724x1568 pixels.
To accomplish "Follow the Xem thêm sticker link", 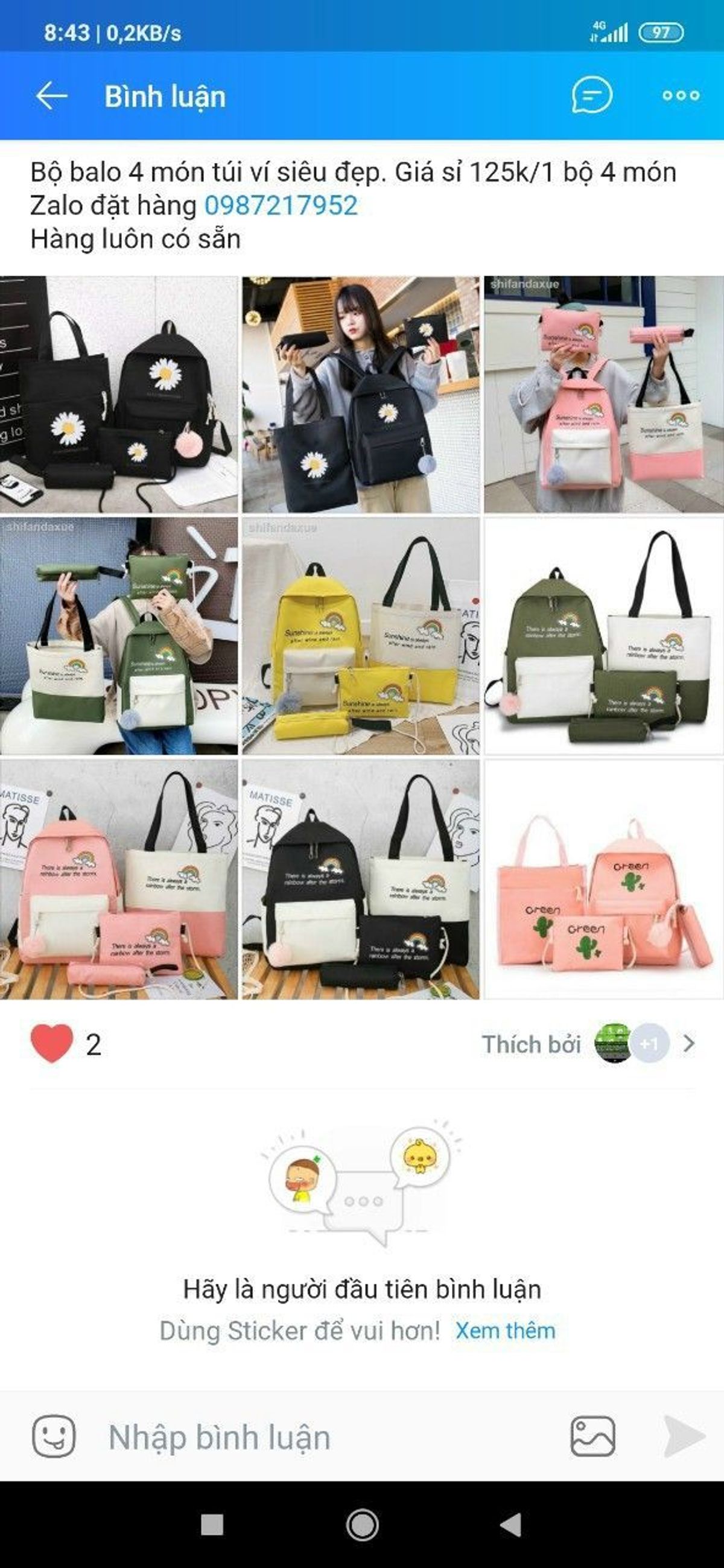I will pyautogui.click(x=506, y=1331).
